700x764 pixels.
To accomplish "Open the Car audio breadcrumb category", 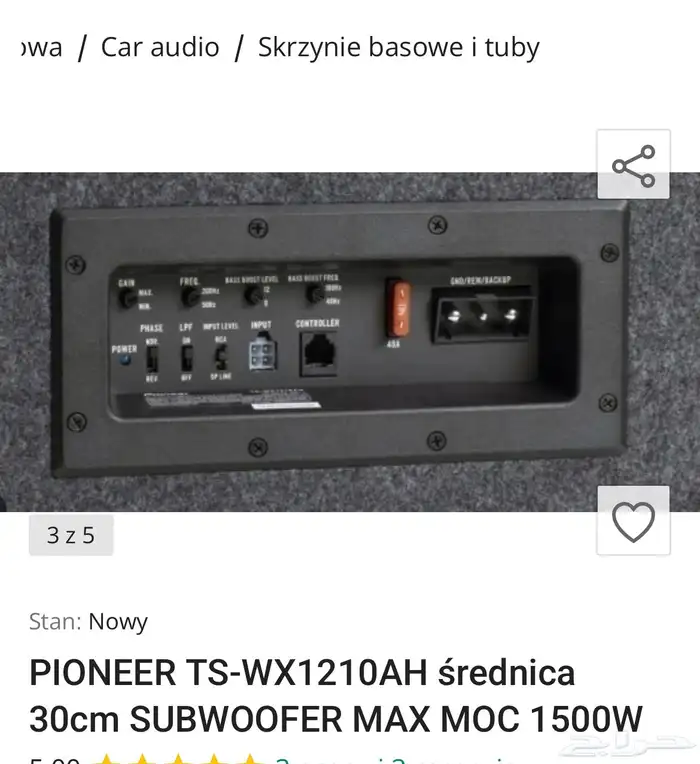I will pos(160,47).
